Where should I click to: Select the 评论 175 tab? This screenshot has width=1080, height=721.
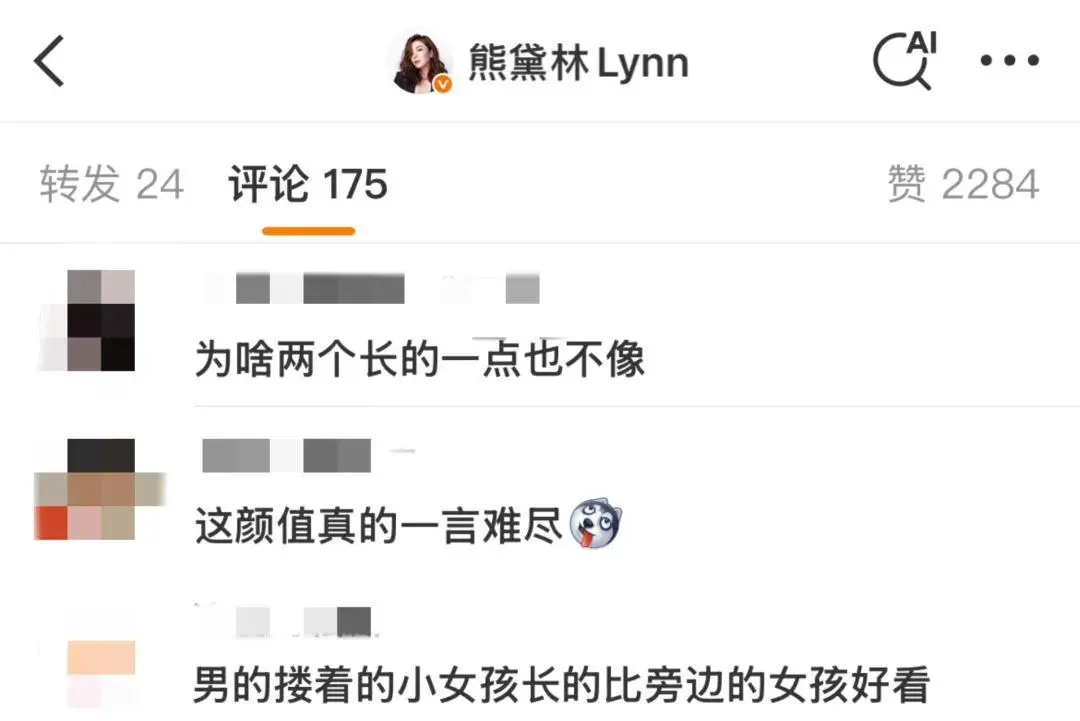click(x=308, y=185)
